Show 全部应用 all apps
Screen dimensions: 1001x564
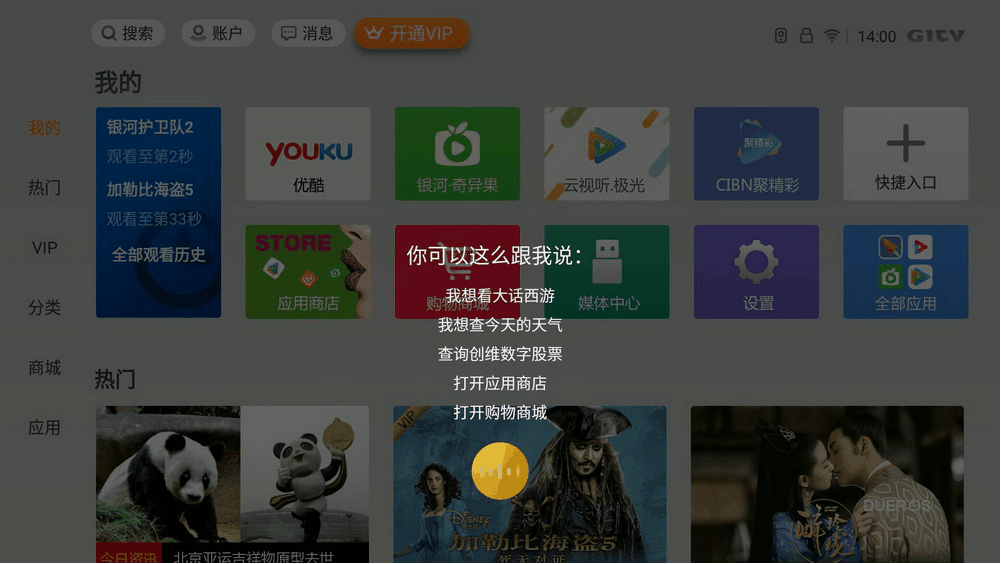[x=905, y=271]
